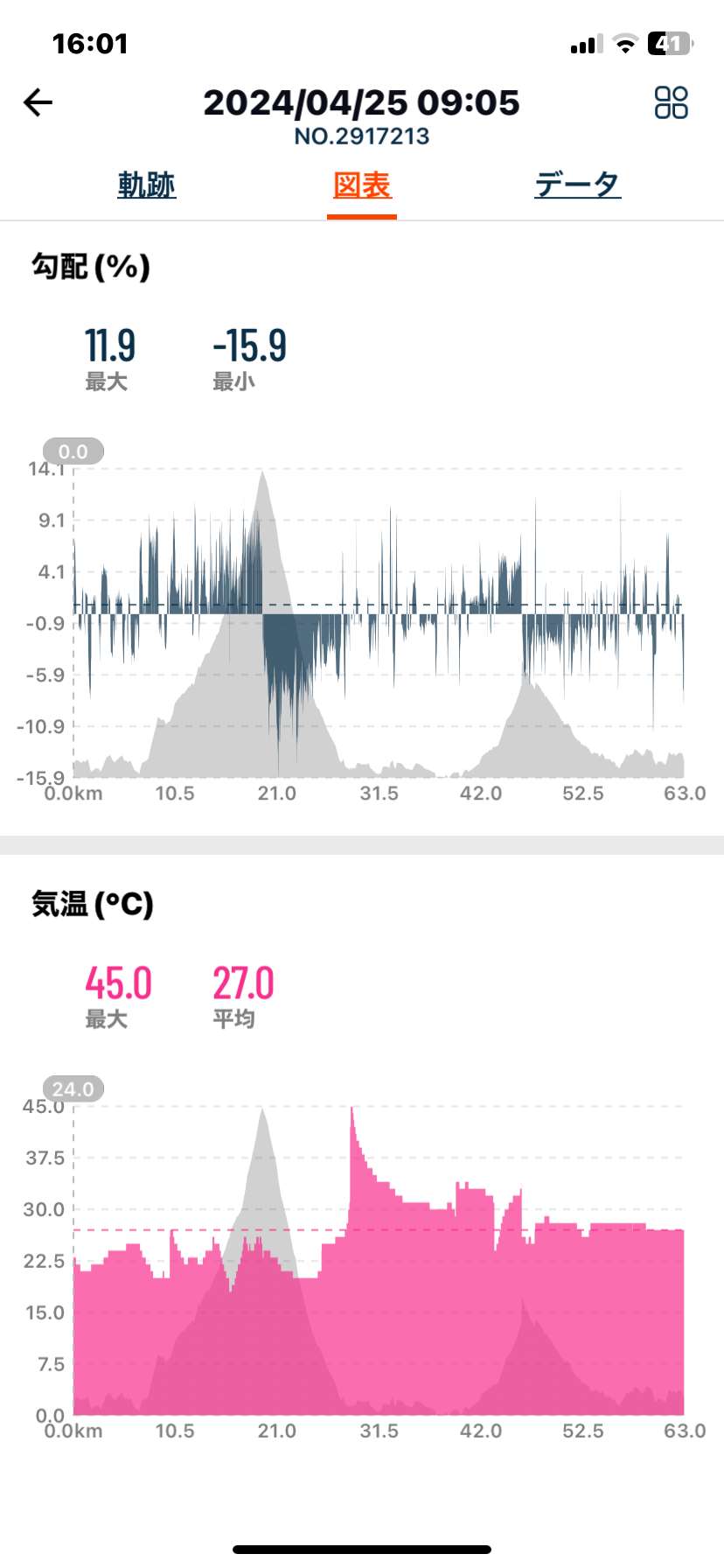
Task: Switch to the 軌跡 tab
Action: pos(147,185)
